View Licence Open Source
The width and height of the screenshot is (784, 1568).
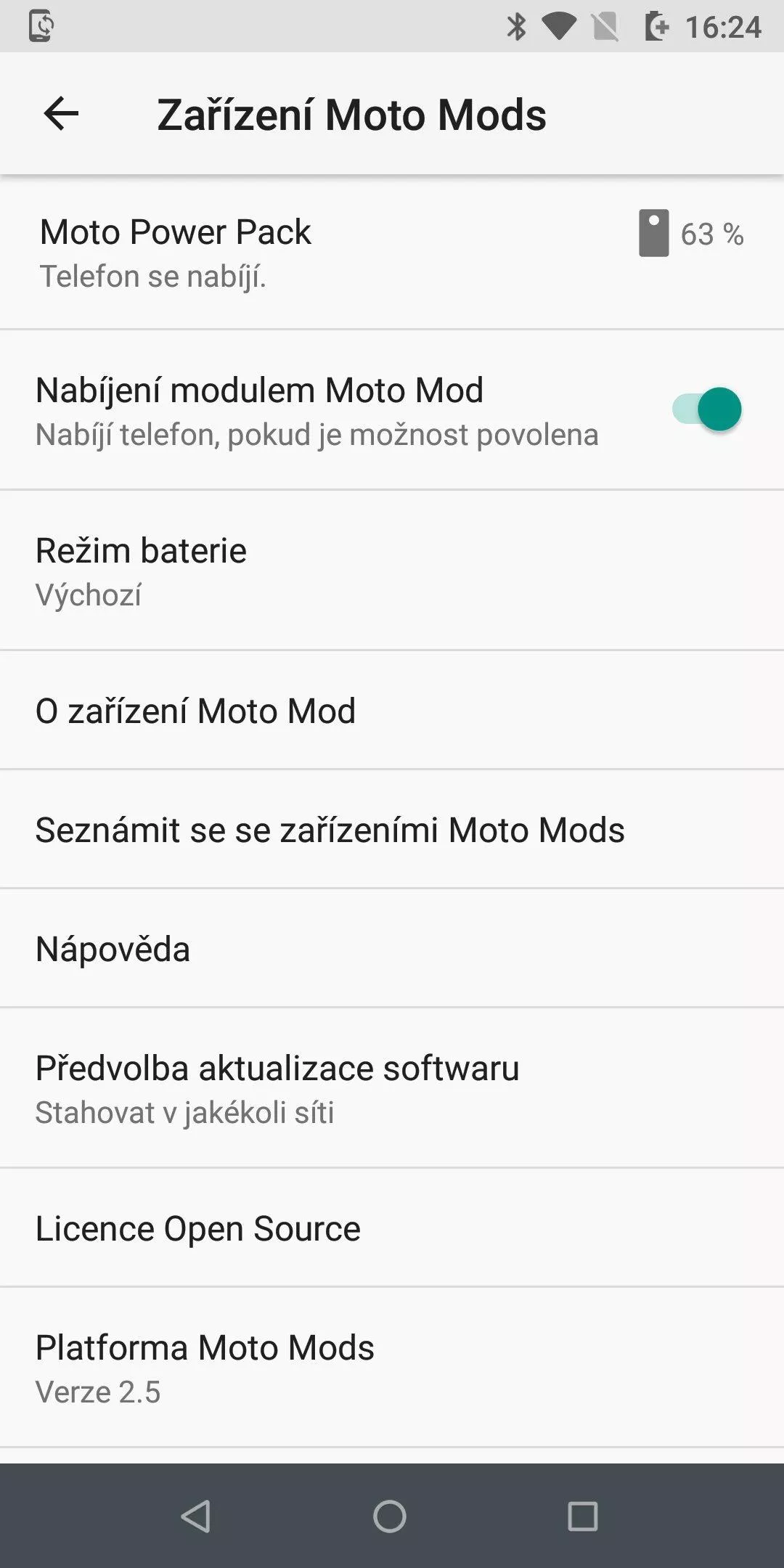click(x=392, y=1228)
